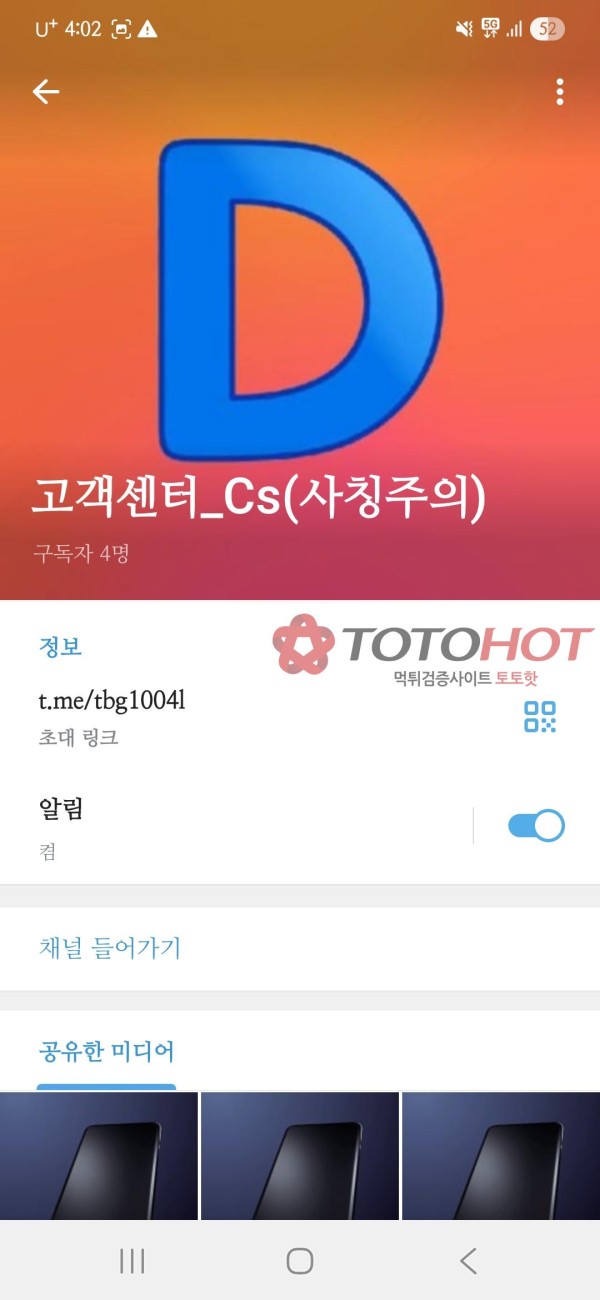Open the large D channel profile photo
600x1300 pixels.
300,300
